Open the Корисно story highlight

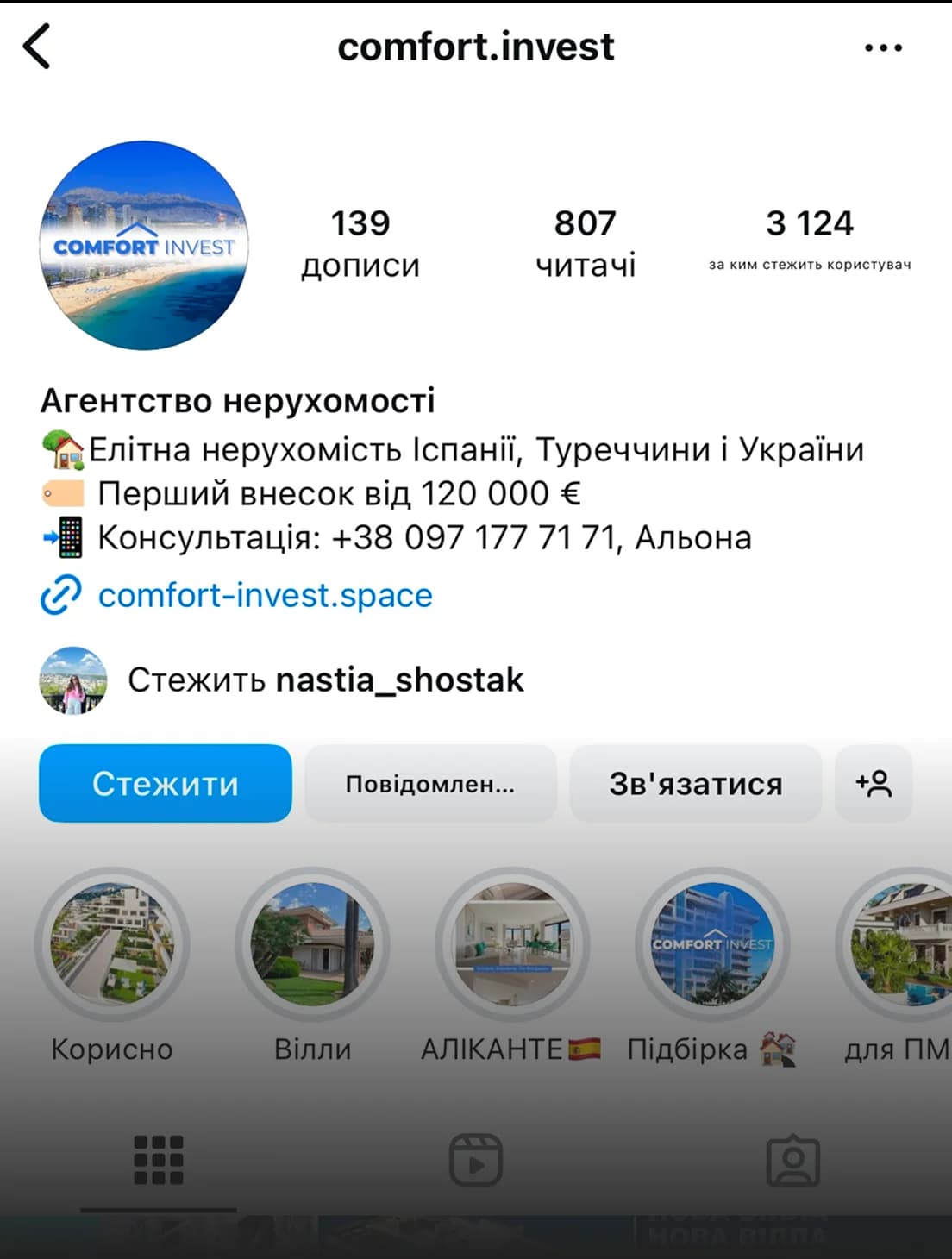click(x=112, y=945)
